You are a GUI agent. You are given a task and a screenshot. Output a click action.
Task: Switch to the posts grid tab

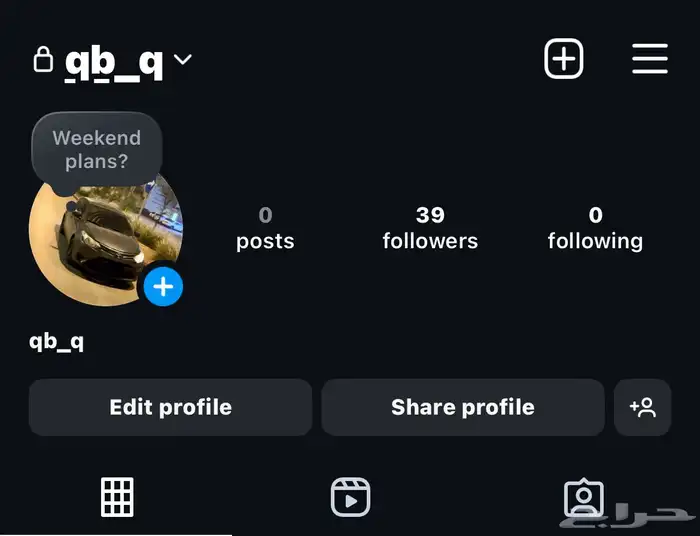pos(117,496)
